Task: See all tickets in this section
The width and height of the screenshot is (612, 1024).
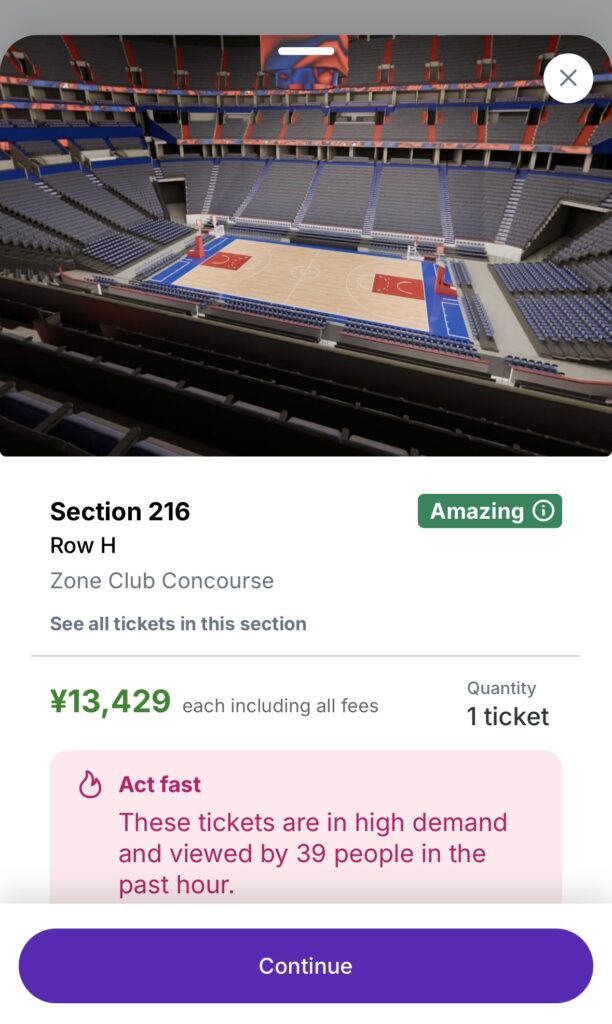Action: click(178, 624)
